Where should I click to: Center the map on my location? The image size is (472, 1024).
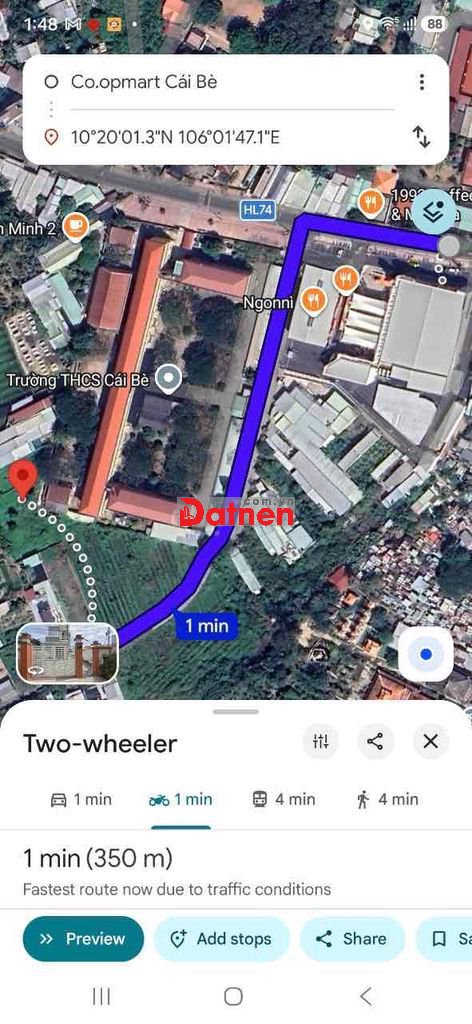click(x=426, y=654)
